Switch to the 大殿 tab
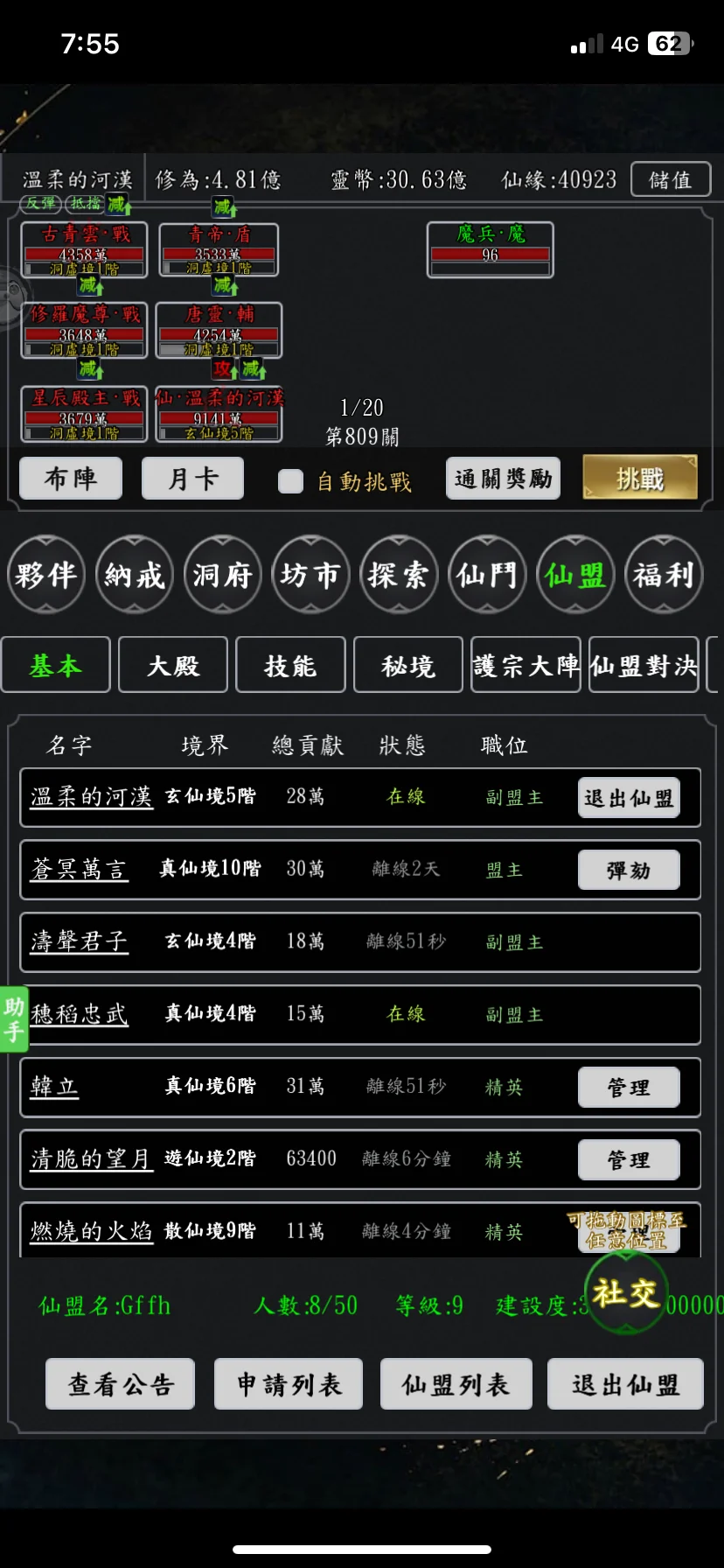The width and height of the screenshot is (724, 1568). (x=173, y=666)
